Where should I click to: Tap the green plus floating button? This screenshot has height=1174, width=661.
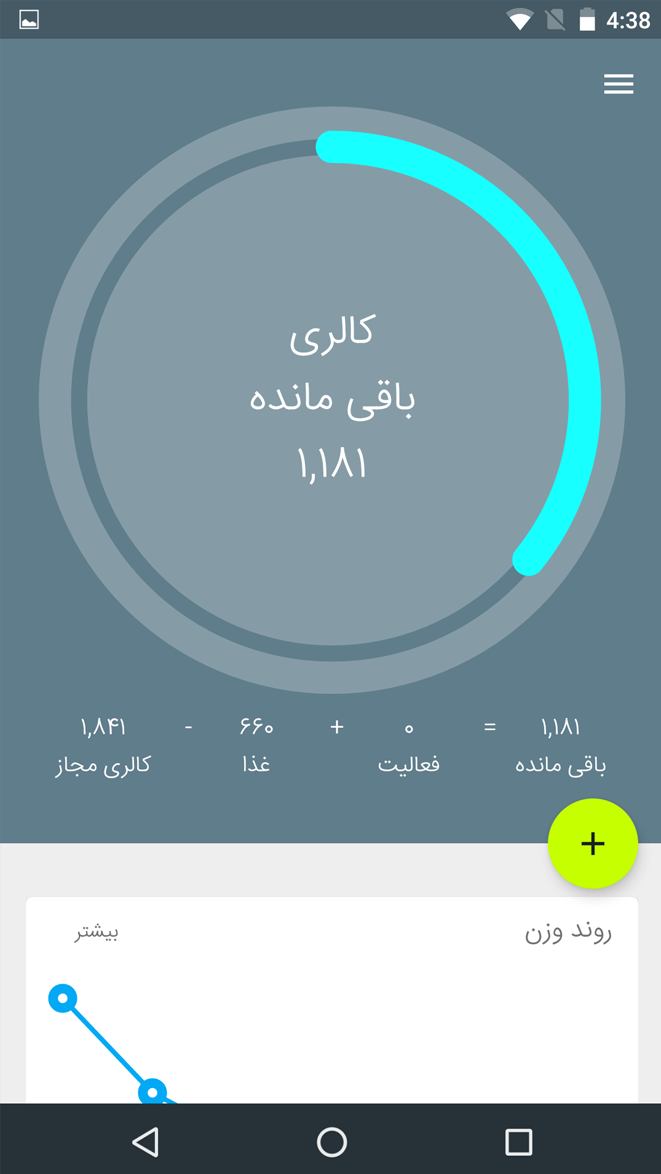pos(592,843)
